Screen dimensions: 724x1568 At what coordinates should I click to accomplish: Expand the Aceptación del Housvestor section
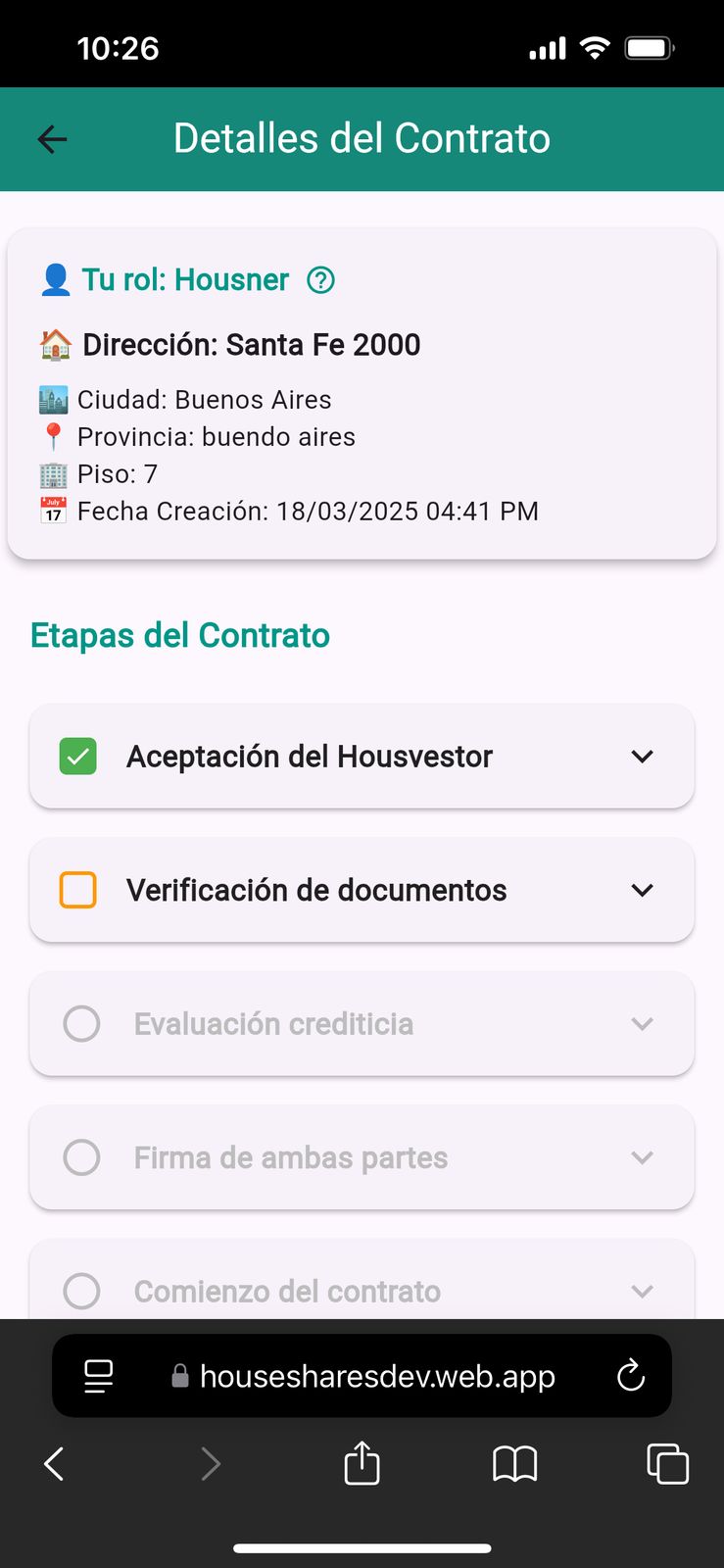point(643,756)
